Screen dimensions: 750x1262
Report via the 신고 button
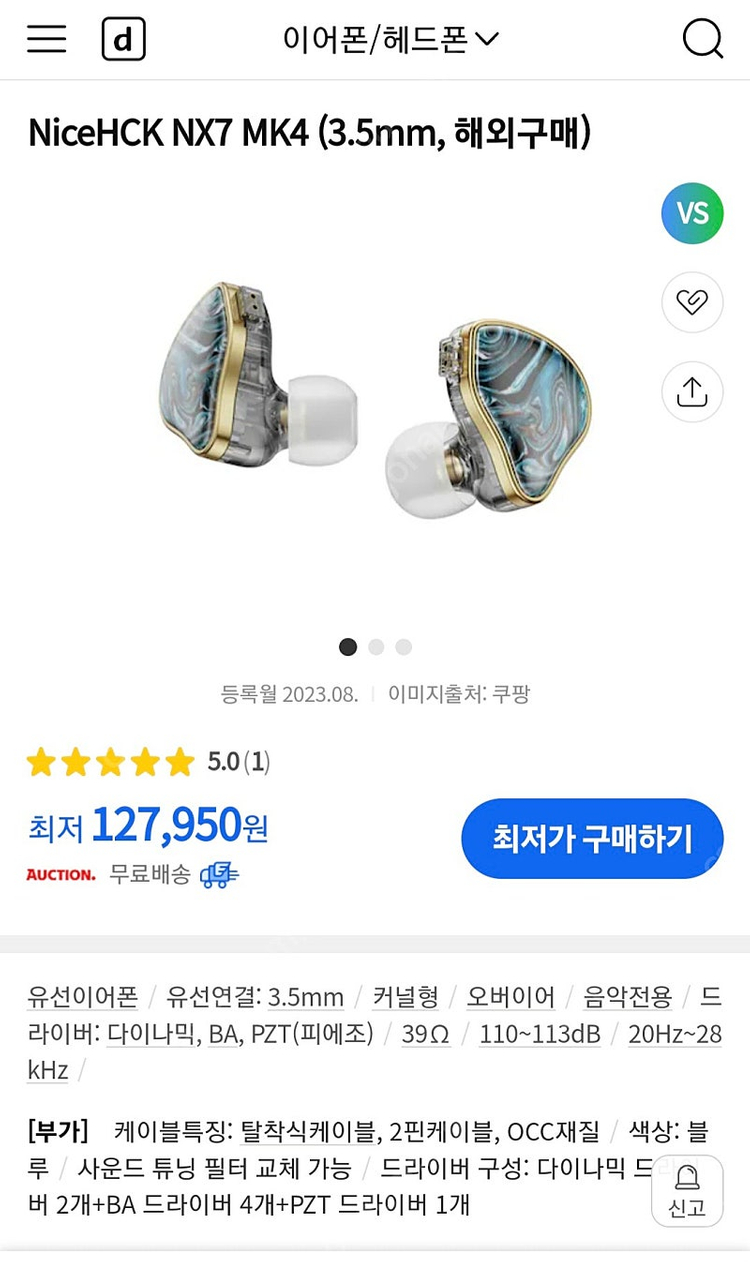pyautogui.click(x=687, y=1190)
